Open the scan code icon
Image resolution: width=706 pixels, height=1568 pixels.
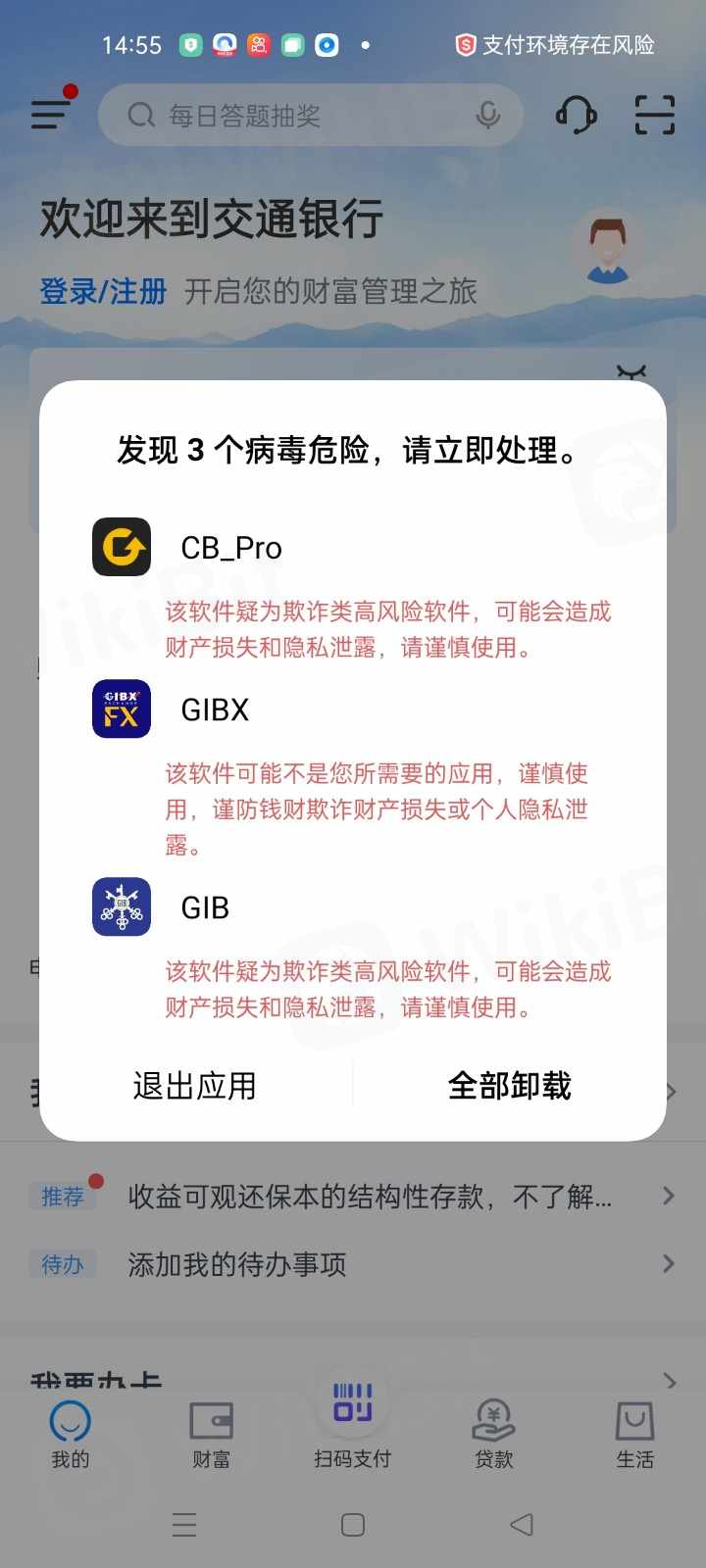[x=654, y=115]
